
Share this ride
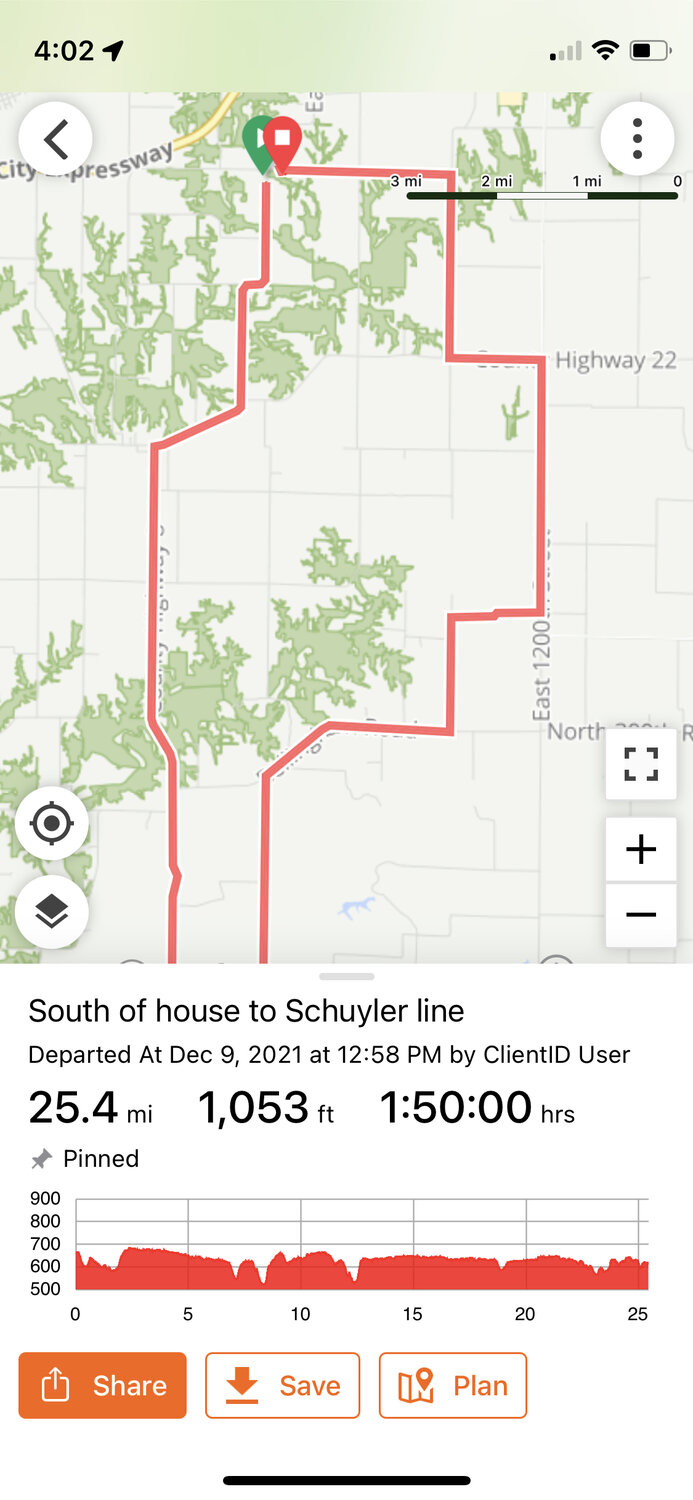pos(103,1385)
